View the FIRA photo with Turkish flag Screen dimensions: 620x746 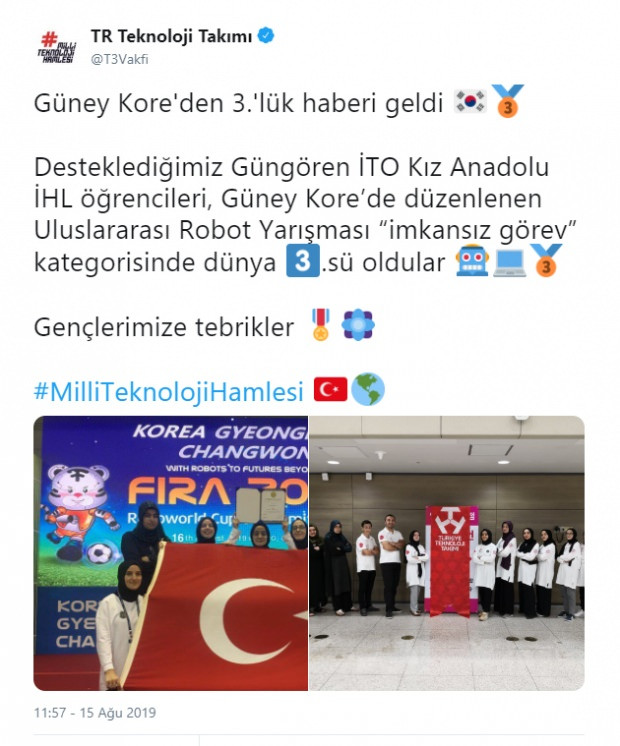171,553
